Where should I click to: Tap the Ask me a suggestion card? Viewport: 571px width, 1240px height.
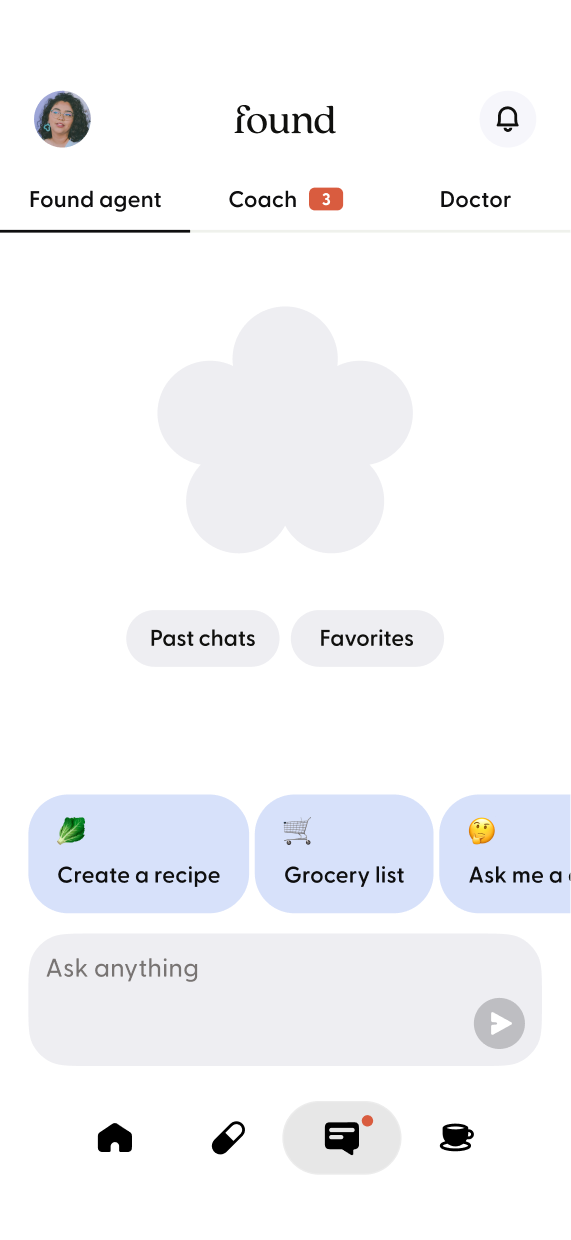pyautogui.click(x=506, y=854)
